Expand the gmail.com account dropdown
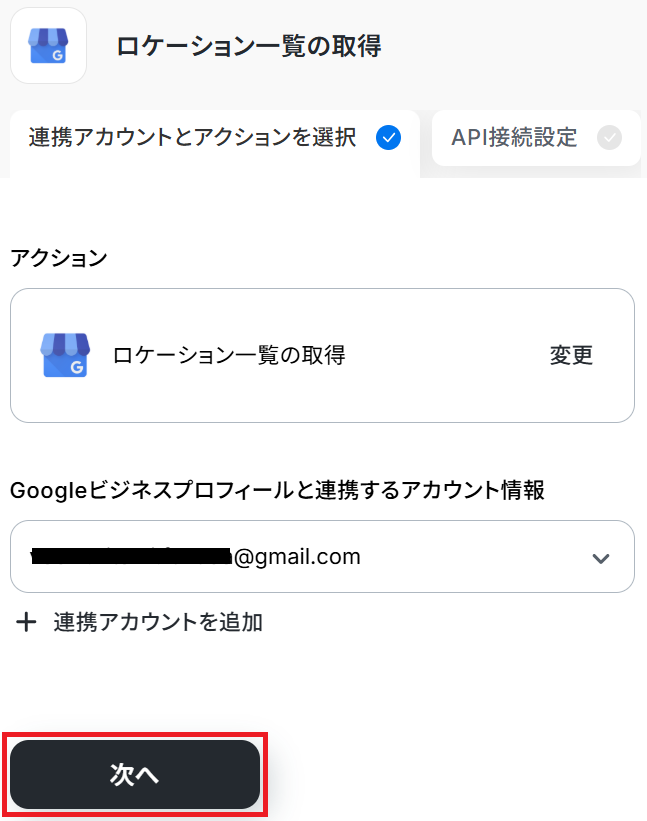The height and width of the screenshot is (821, 647). (600, 557)
